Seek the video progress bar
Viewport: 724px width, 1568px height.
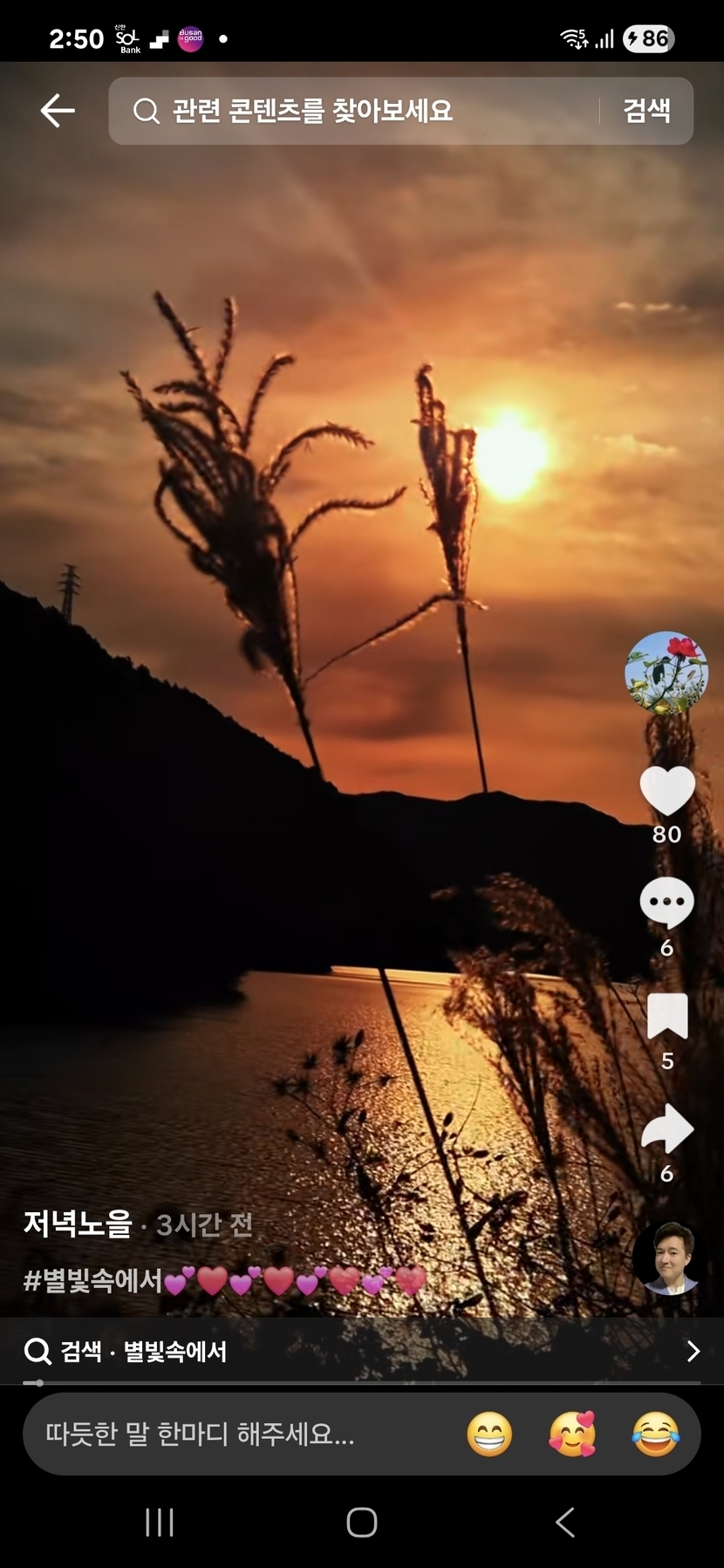[x=361, y=1382]
